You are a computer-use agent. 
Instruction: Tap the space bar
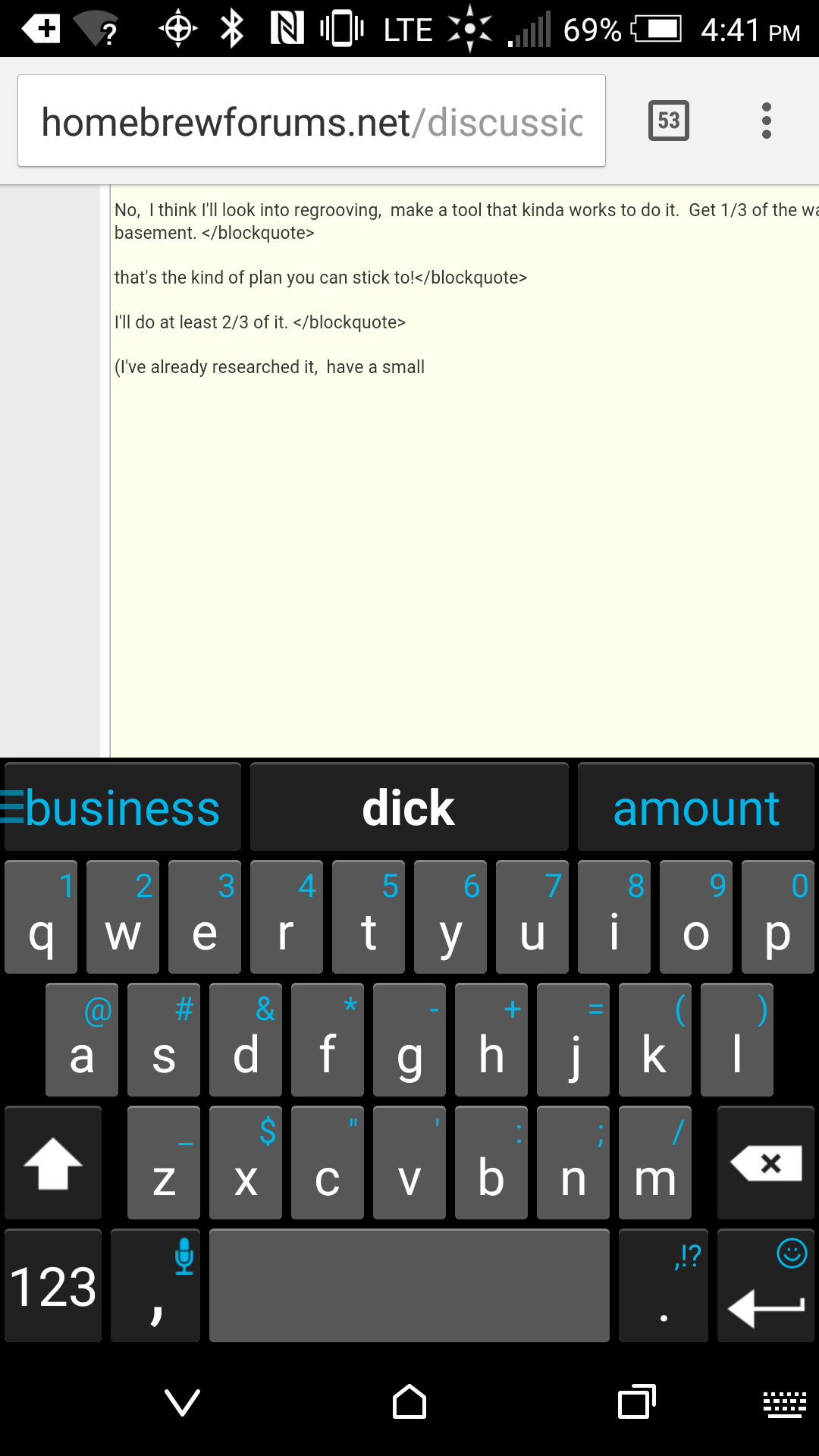pos(409,1285)
